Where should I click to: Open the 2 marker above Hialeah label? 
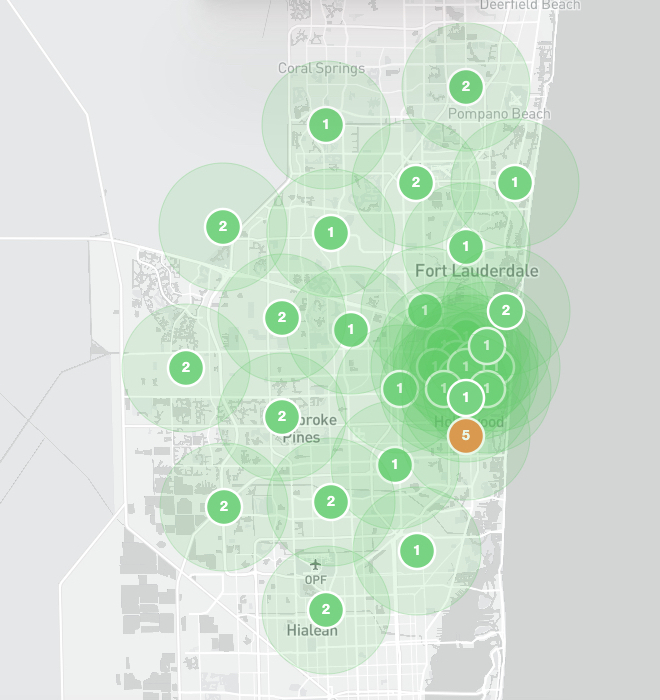[x=325, y=609]
